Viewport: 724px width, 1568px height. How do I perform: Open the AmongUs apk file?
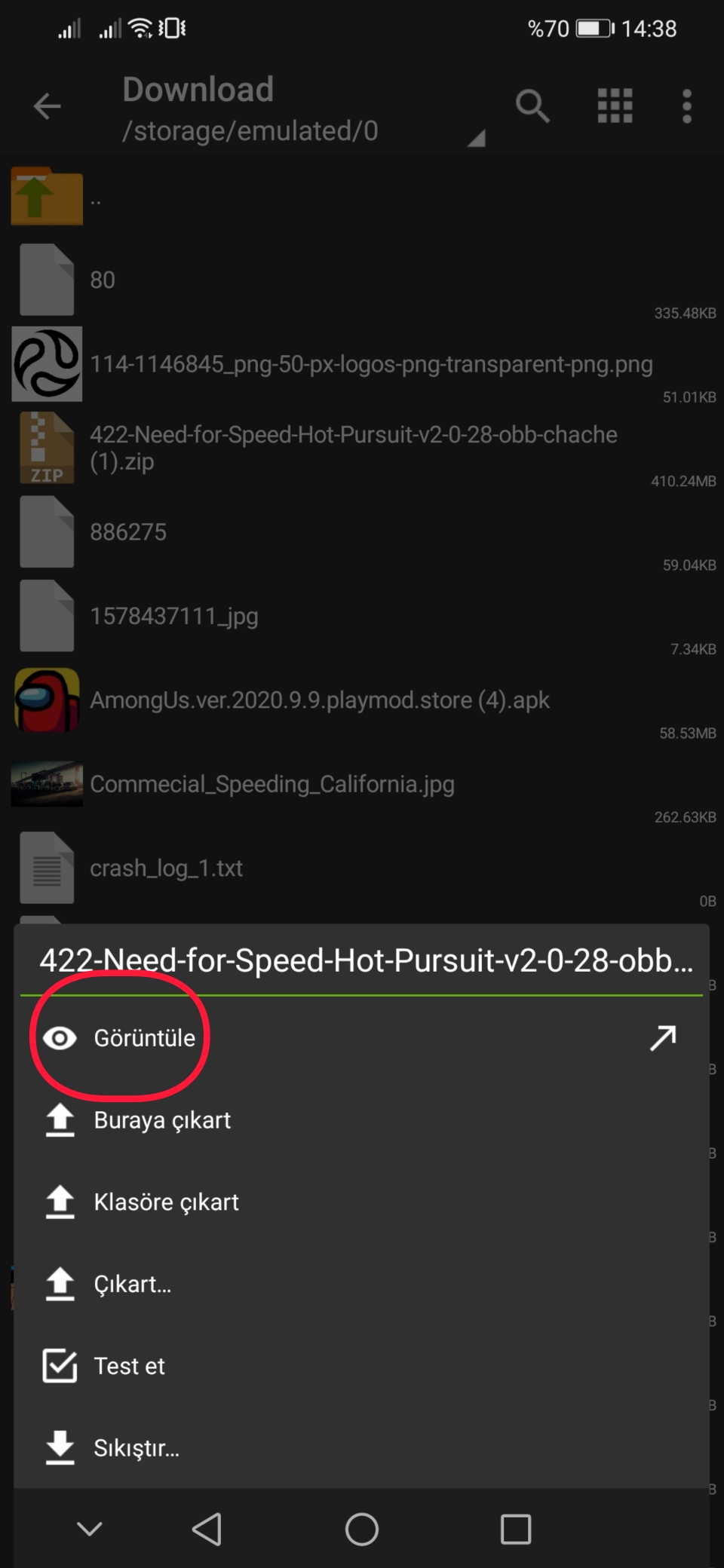coord(320,700)
